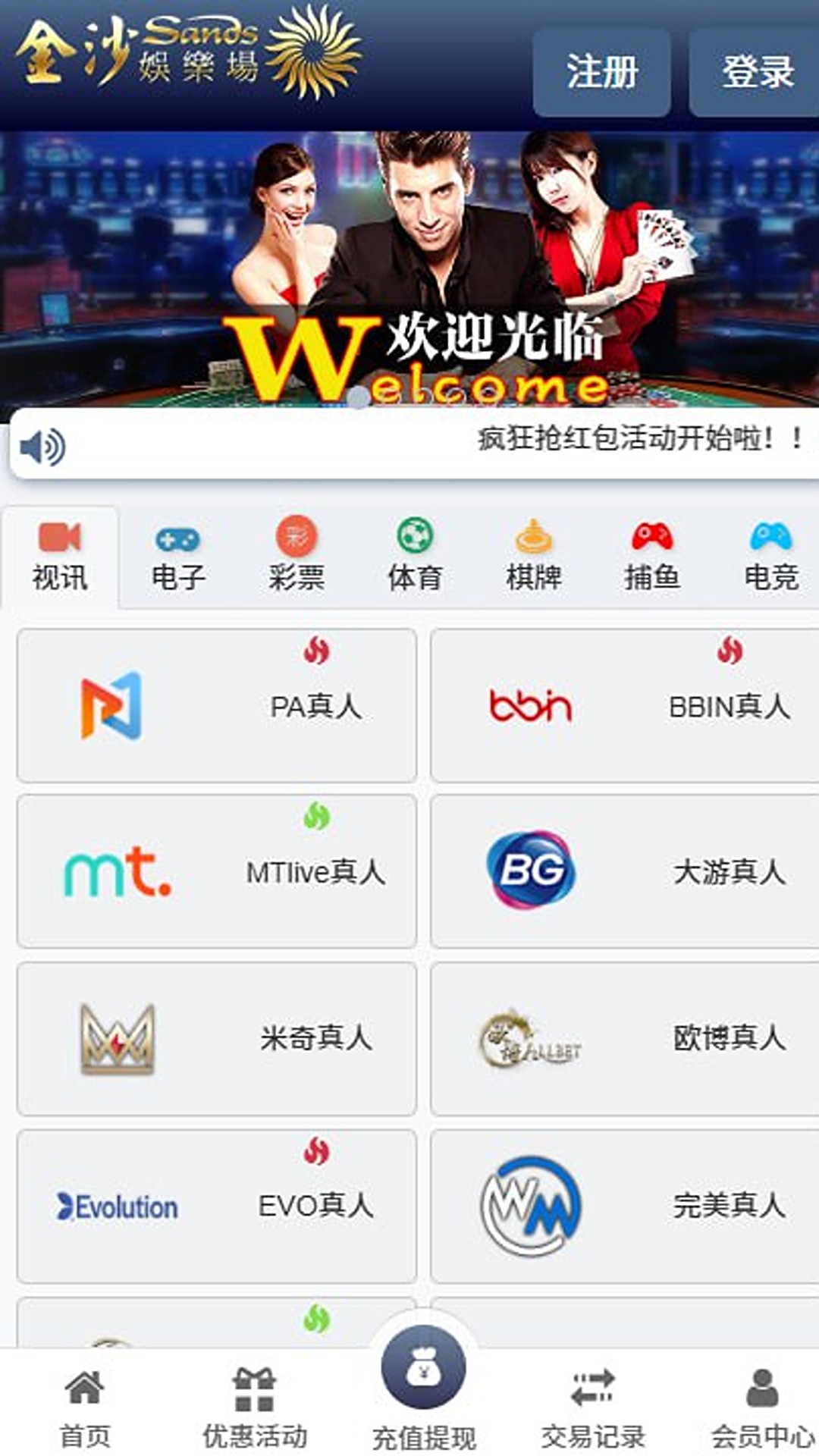
Task: Open the BBIN真人 game card
Action: (624, 705)
